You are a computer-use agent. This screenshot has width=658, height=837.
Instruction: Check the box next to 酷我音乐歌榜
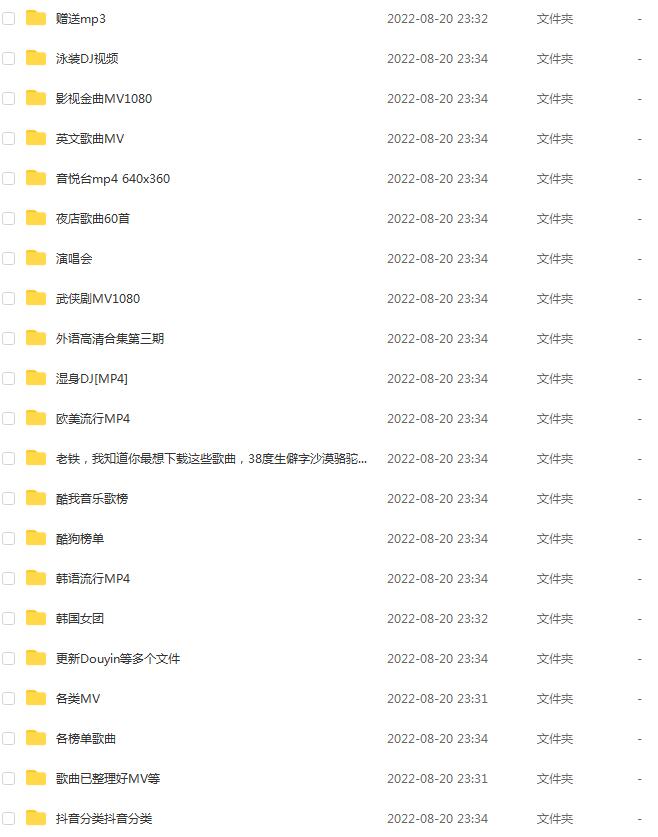coord(9,499)
